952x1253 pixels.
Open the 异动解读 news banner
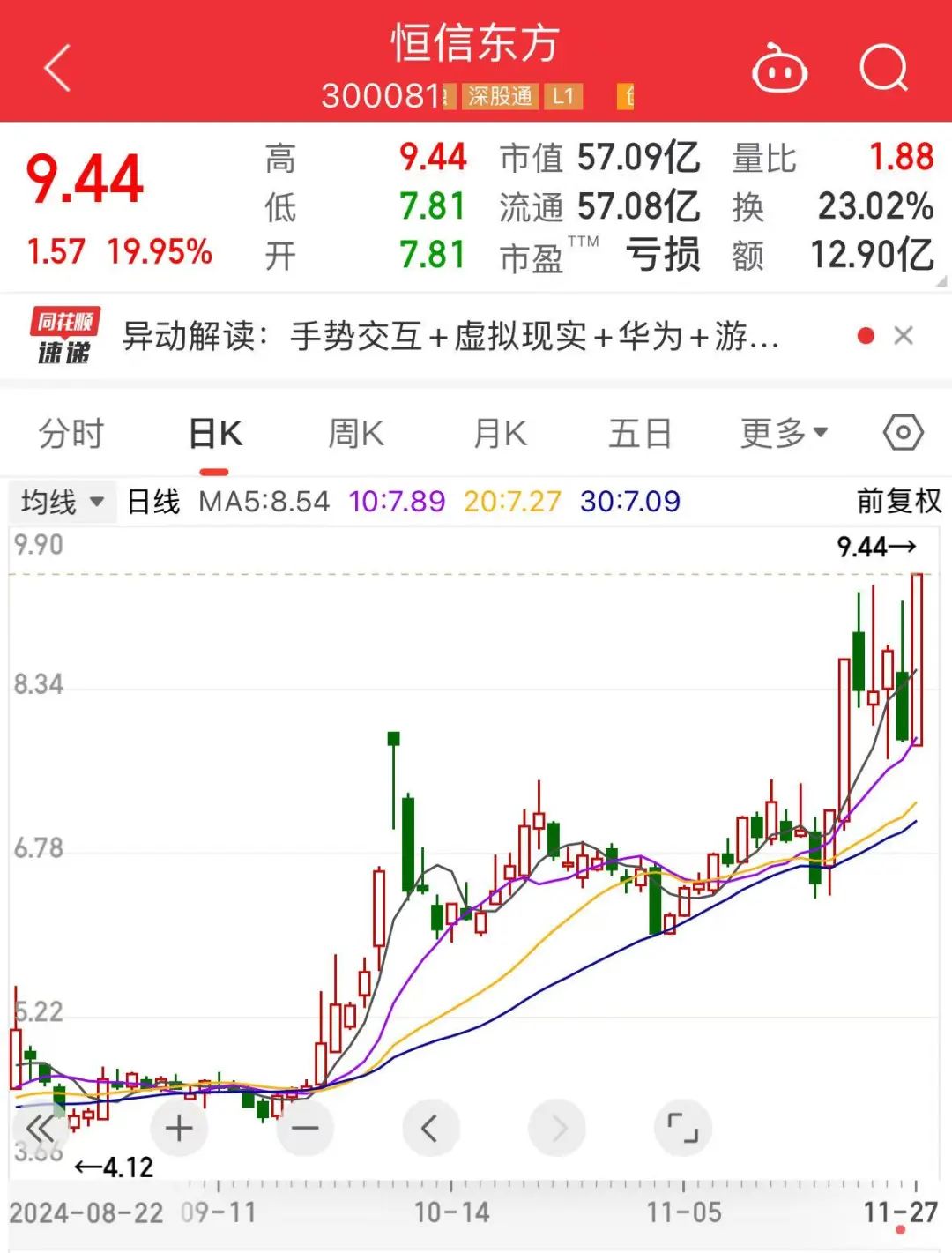(x=450, y=336)
